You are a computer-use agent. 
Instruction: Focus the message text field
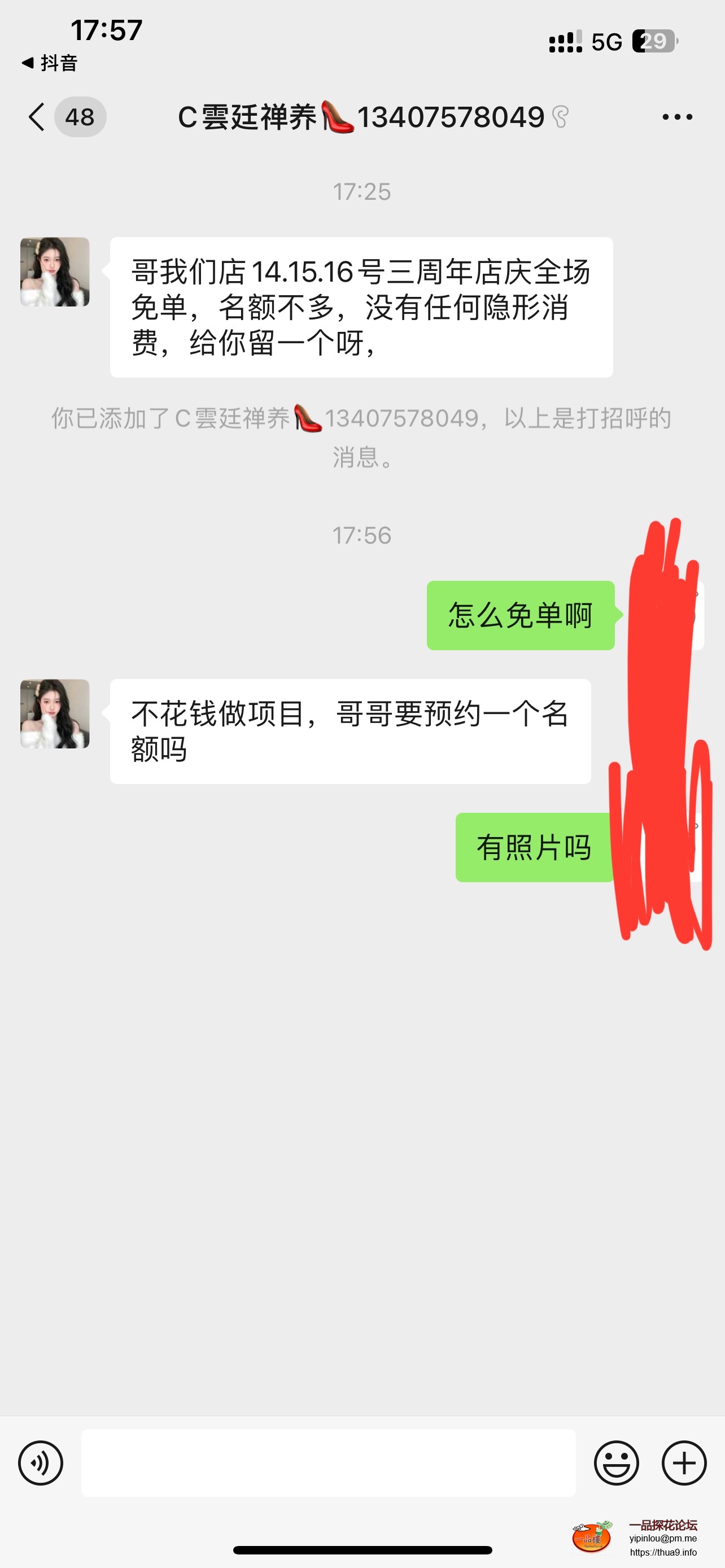coord(328,1462)
